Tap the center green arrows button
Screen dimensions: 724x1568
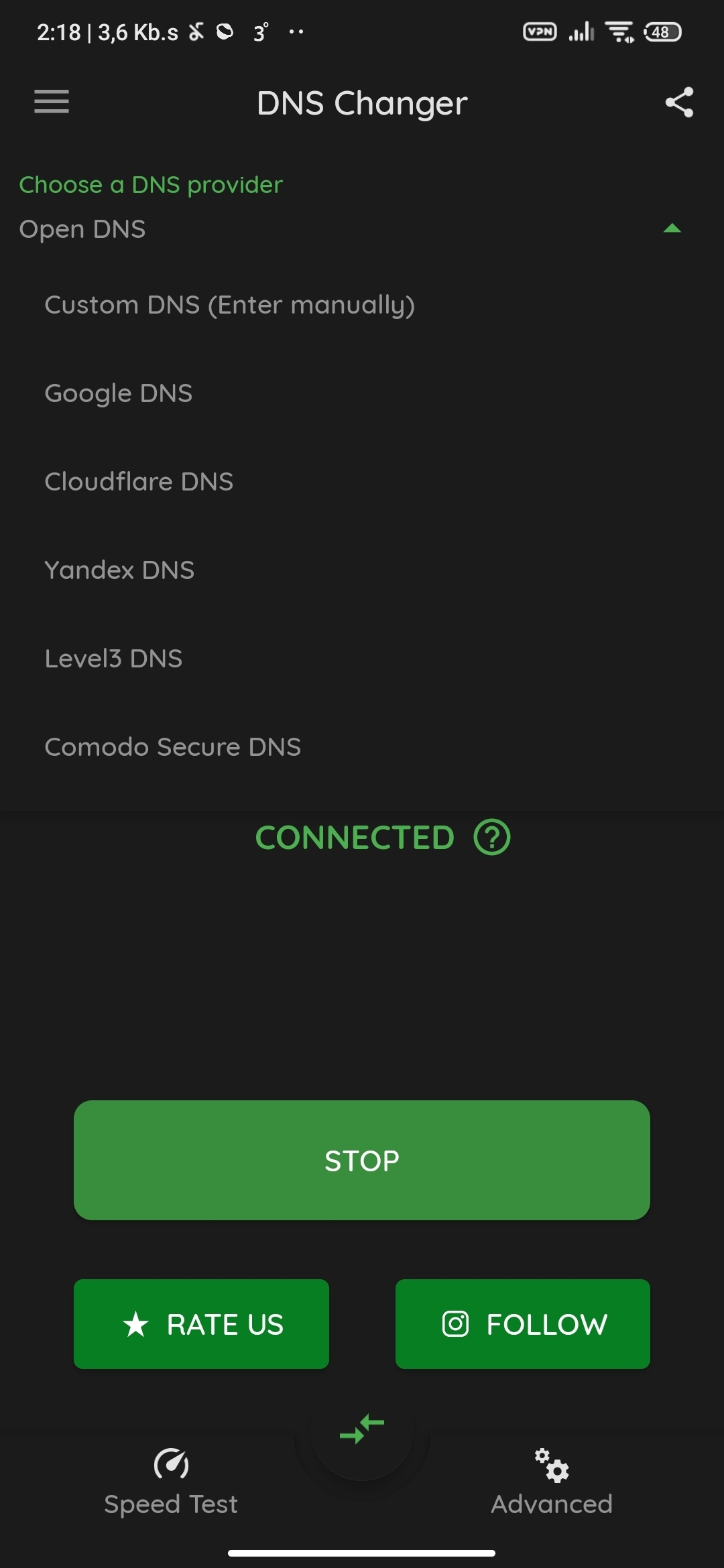point(362,1429)
